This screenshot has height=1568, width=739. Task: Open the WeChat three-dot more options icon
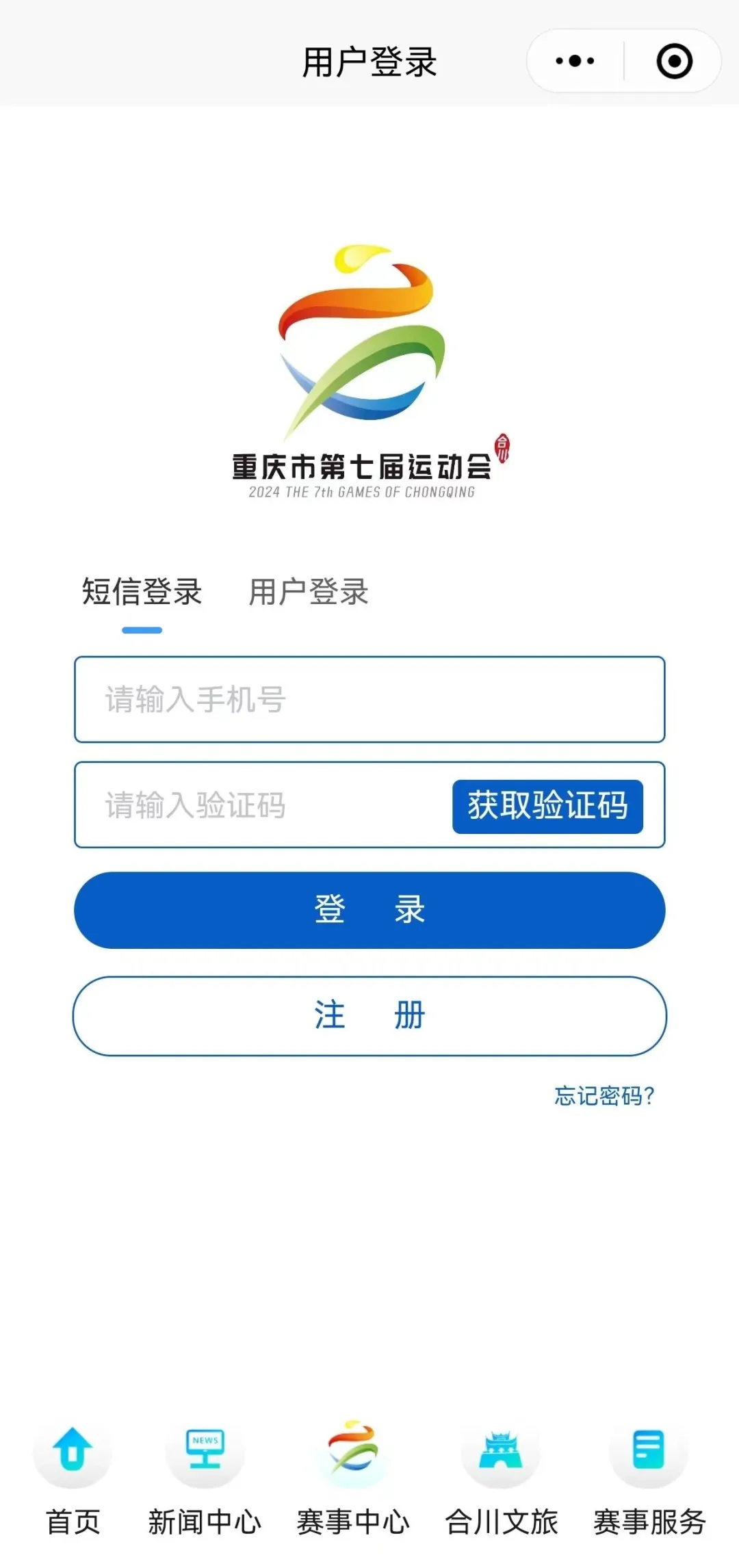(573, 60)
